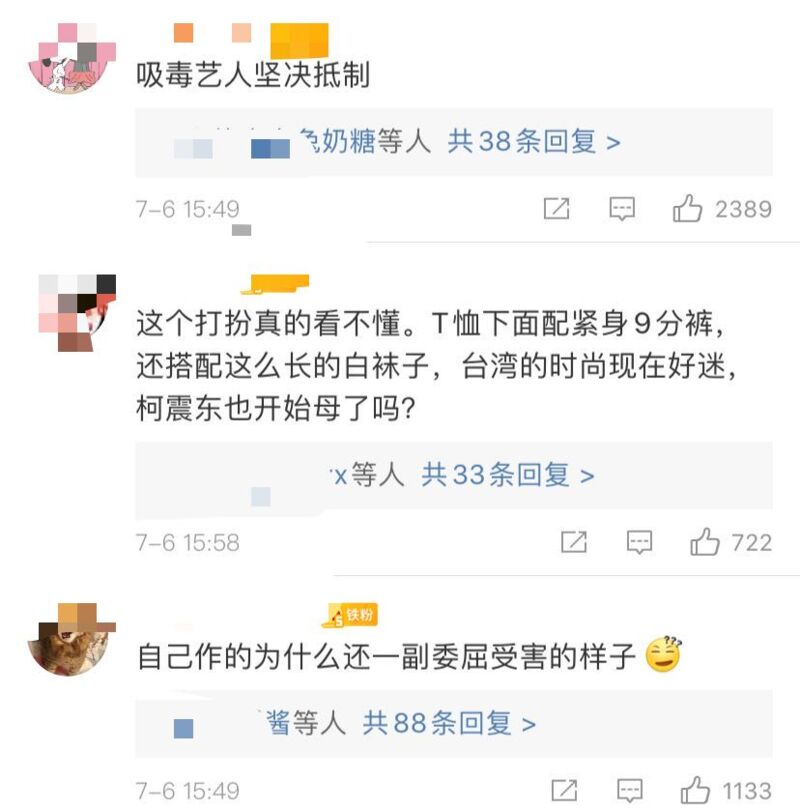800x810 pixels.
Task: Expand the 共38条回复 replies thread
Action: click(x=533, y=142)
